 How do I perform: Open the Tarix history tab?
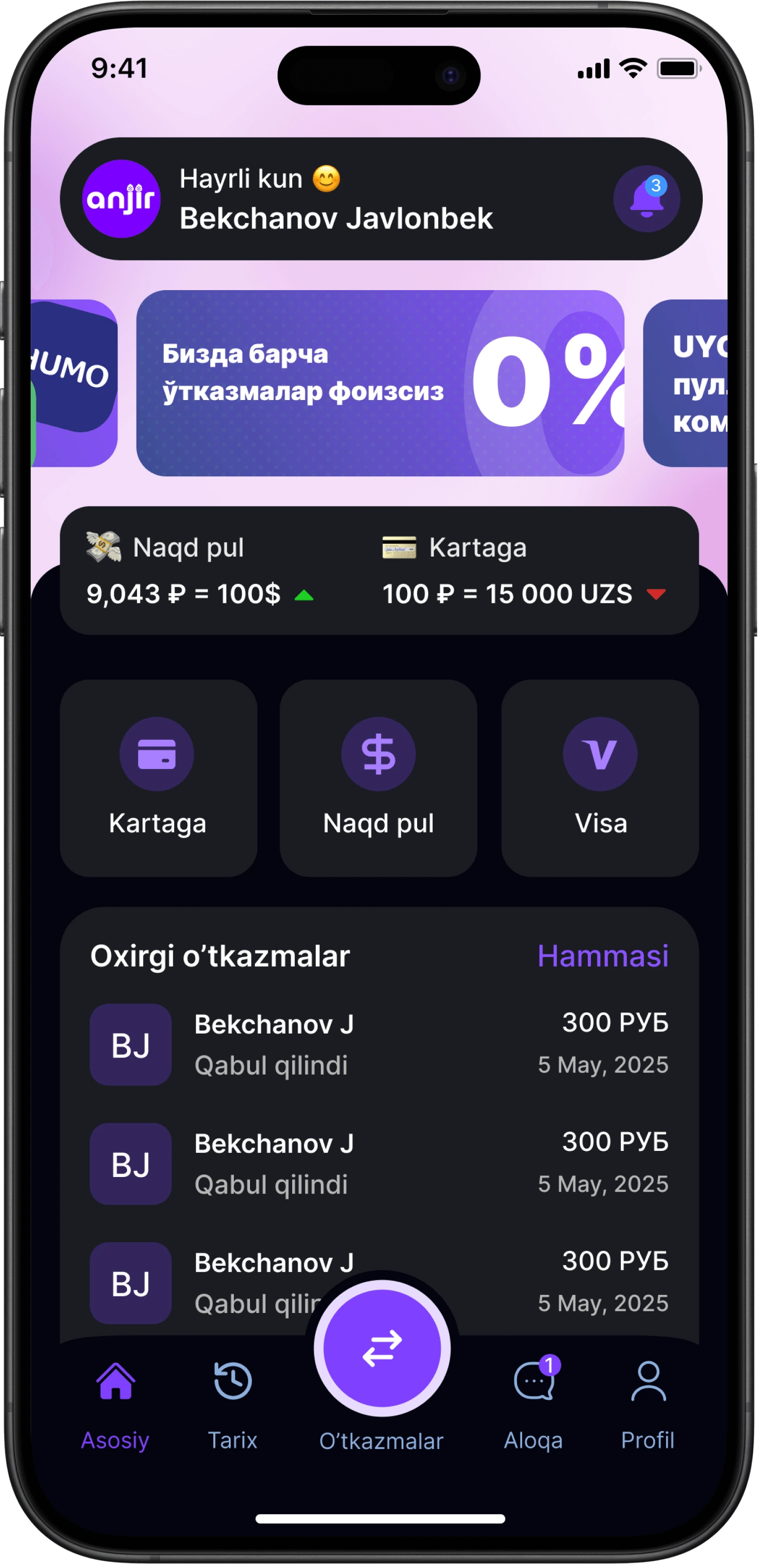click(232, 1406)
